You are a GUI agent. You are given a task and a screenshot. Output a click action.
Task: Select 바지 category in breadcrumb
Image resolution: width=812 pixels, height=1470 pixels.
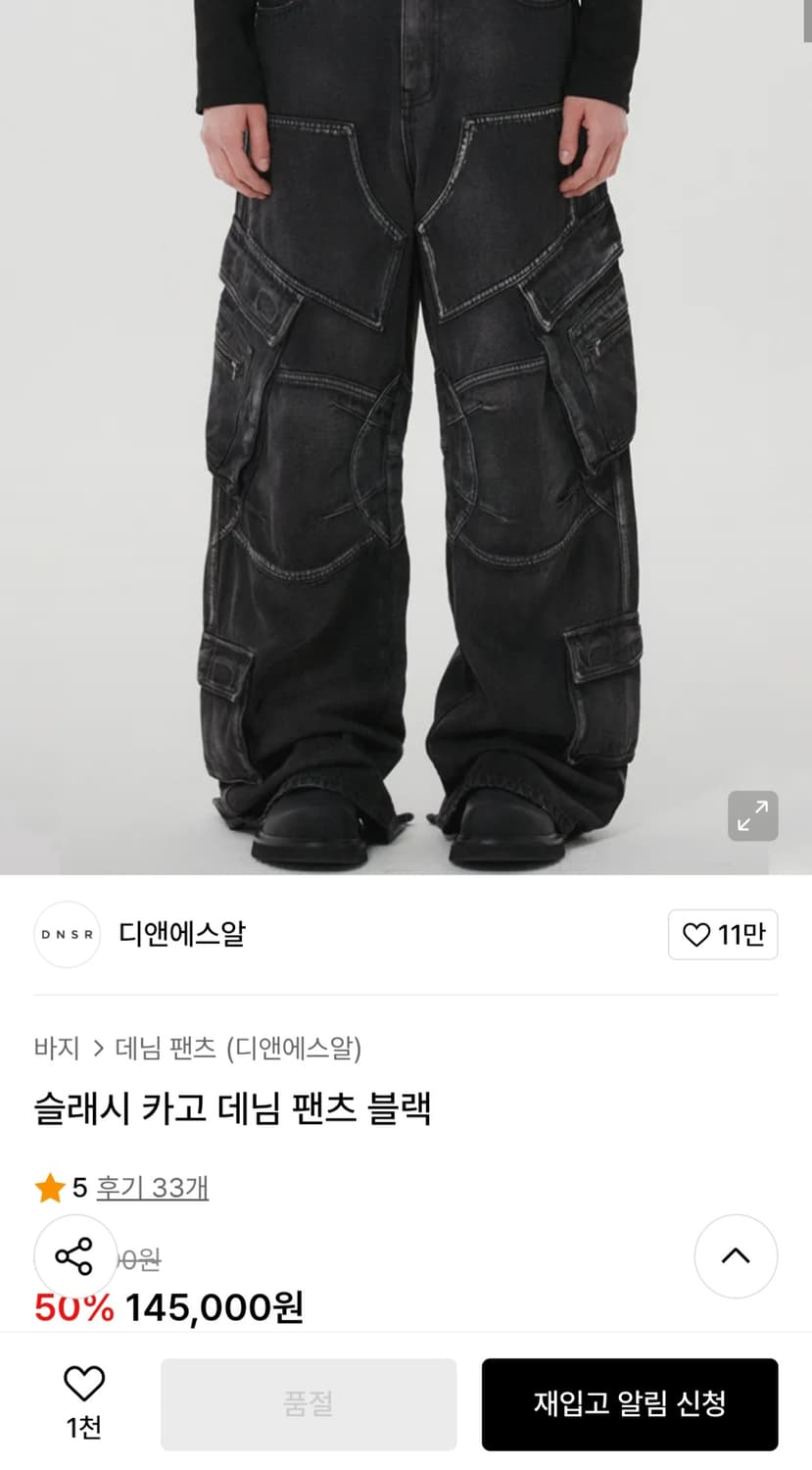[x=55, y=1049]
